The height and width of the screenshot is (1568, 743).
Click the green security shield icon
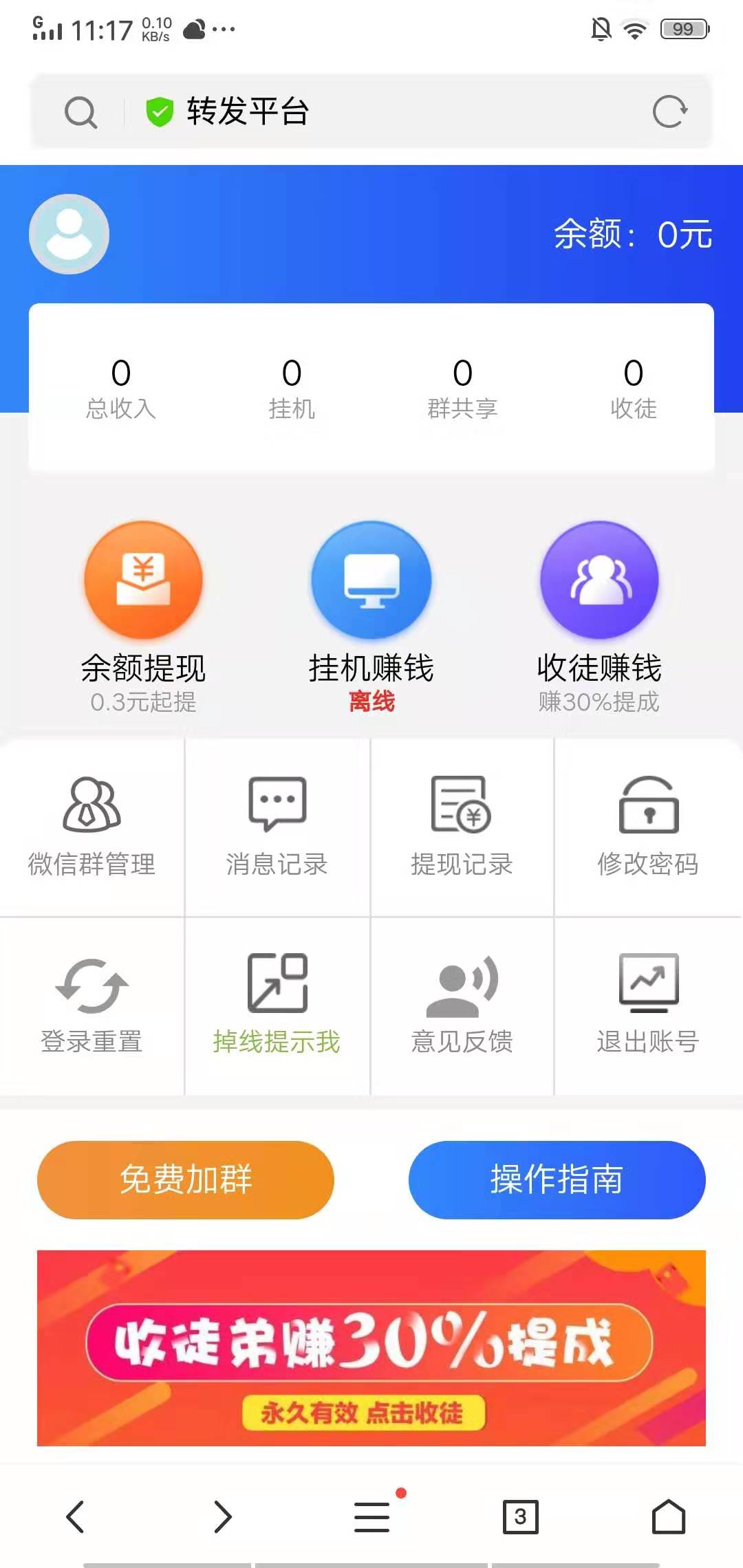(x=160, y=111)
